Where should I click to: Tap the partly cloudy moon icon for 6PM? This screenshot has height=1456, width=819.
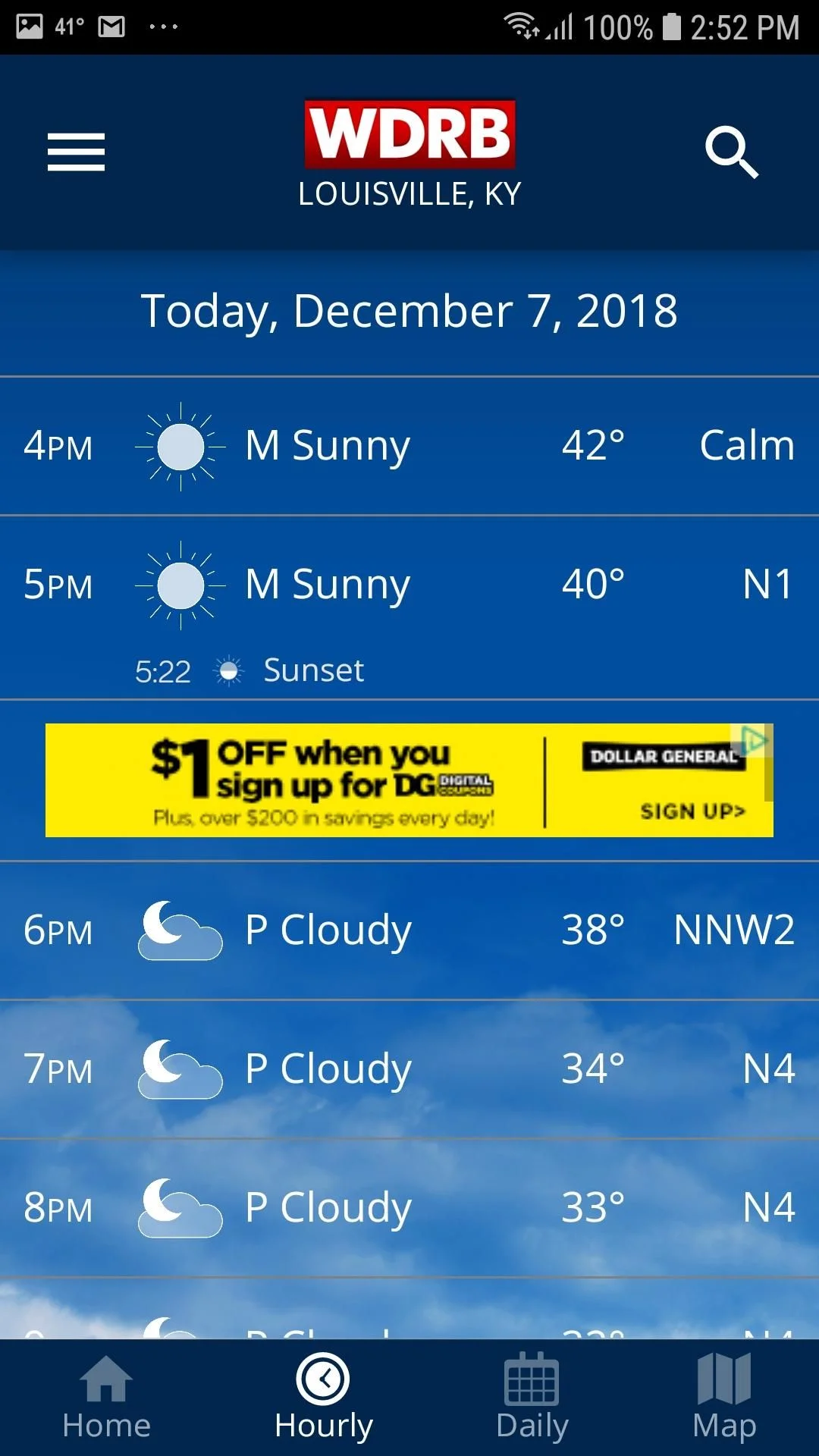pos(180,931)
